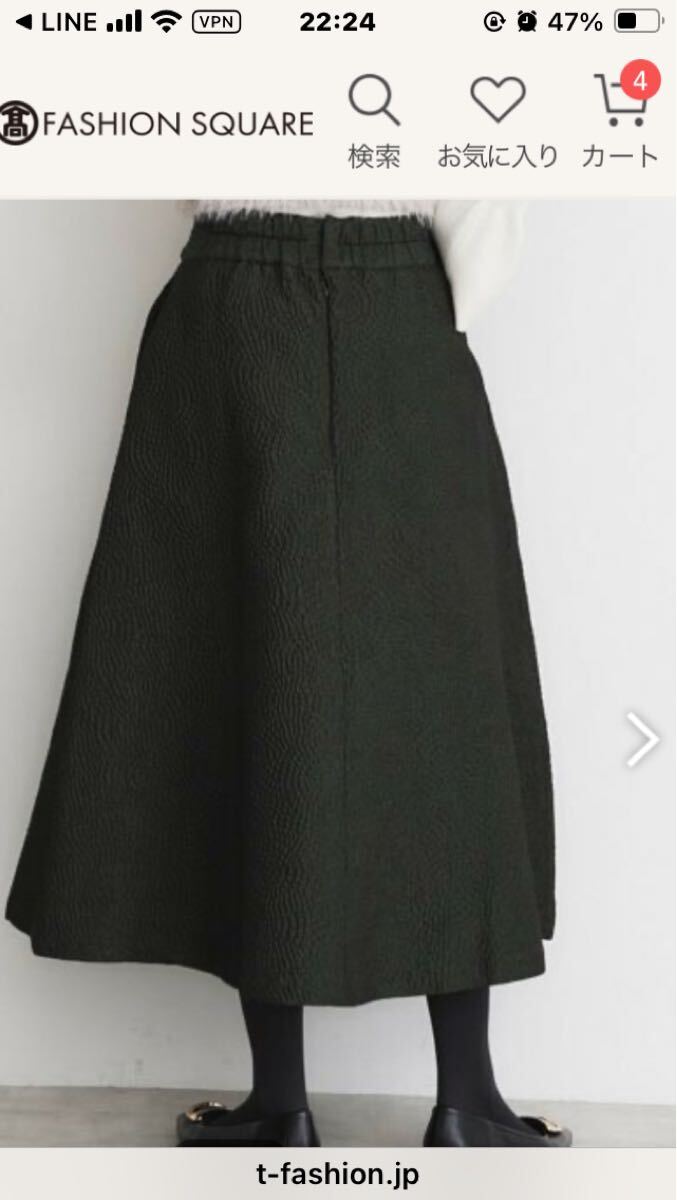The image size is (677, 1200).
Task: Show next product image with right arrow
Action: click(x=642, y=740)
